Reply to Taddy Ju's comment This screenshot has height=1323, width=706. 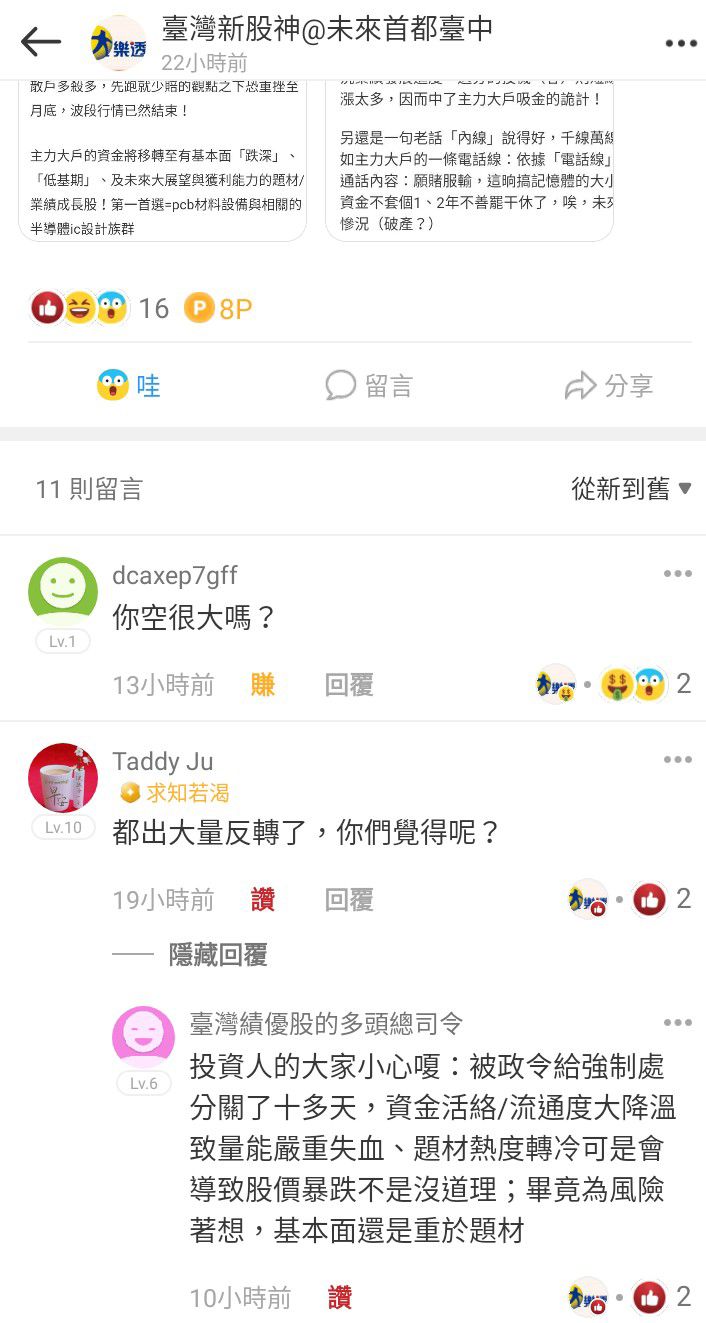tap(349, 900)
